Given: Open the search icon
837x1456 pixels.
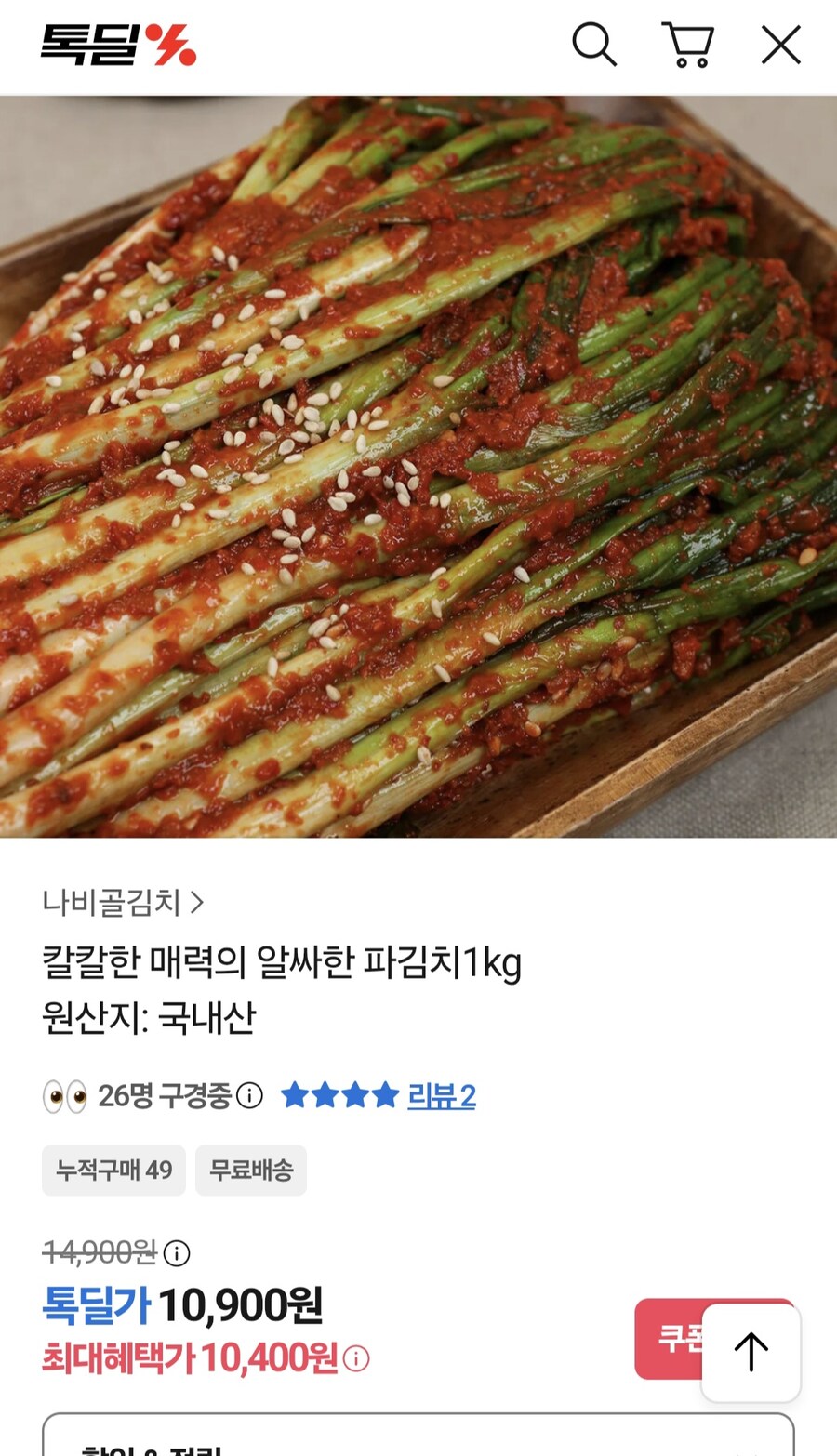Looking at the screenshot, I should (x=595, y=44).
